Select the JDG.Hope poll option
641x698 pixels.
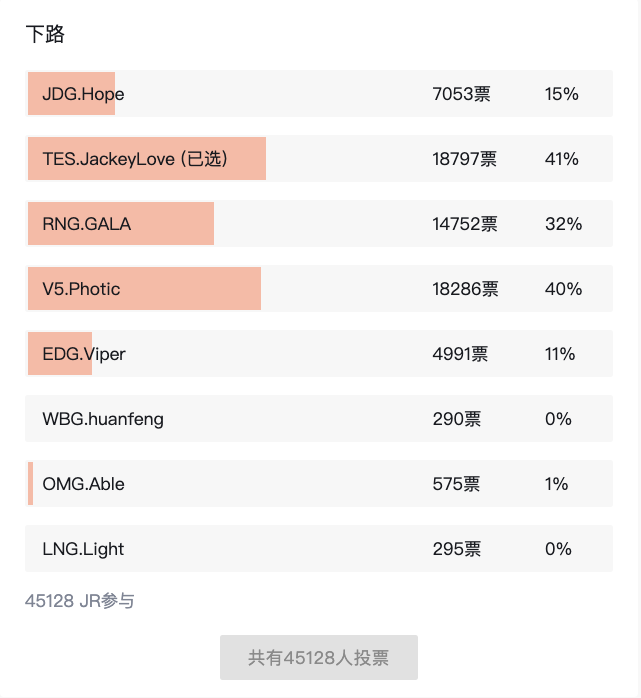318,94
